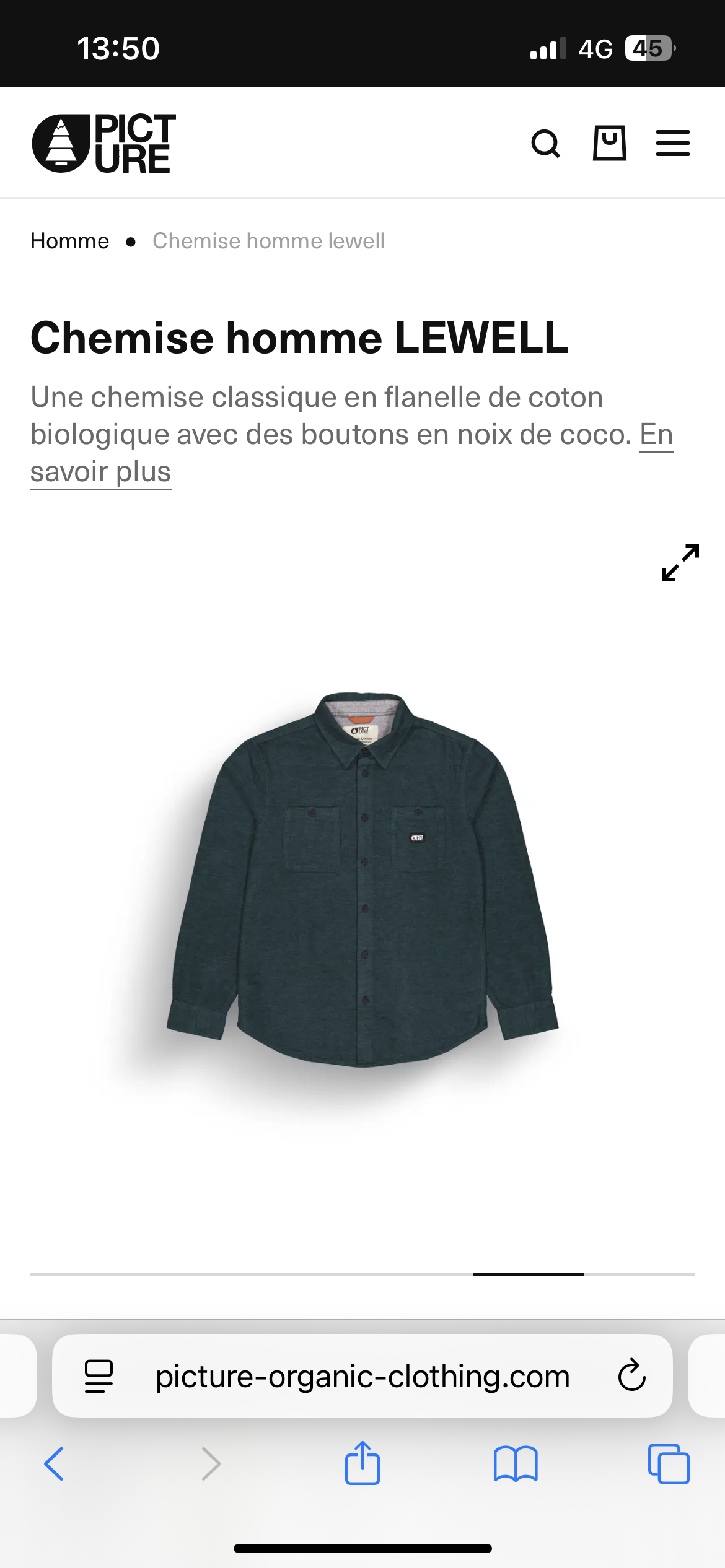The image size is (725, 1568).
Task: Open Safari page settings menu
Action: (99, 1376)
